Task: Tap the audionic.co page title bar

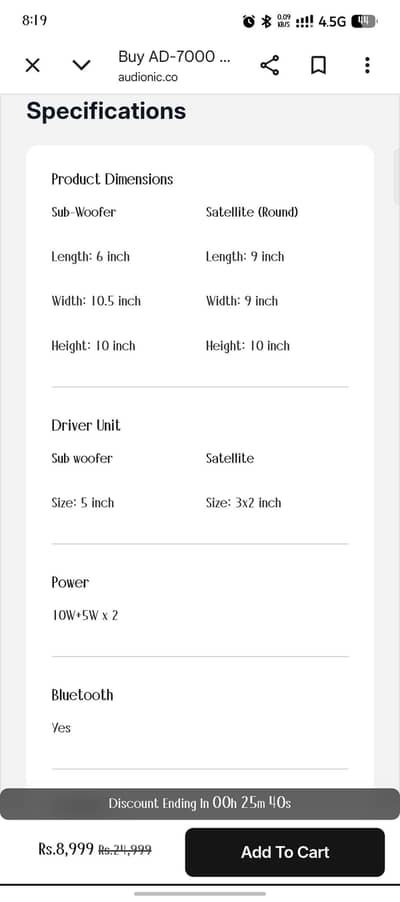Action: 174,66
